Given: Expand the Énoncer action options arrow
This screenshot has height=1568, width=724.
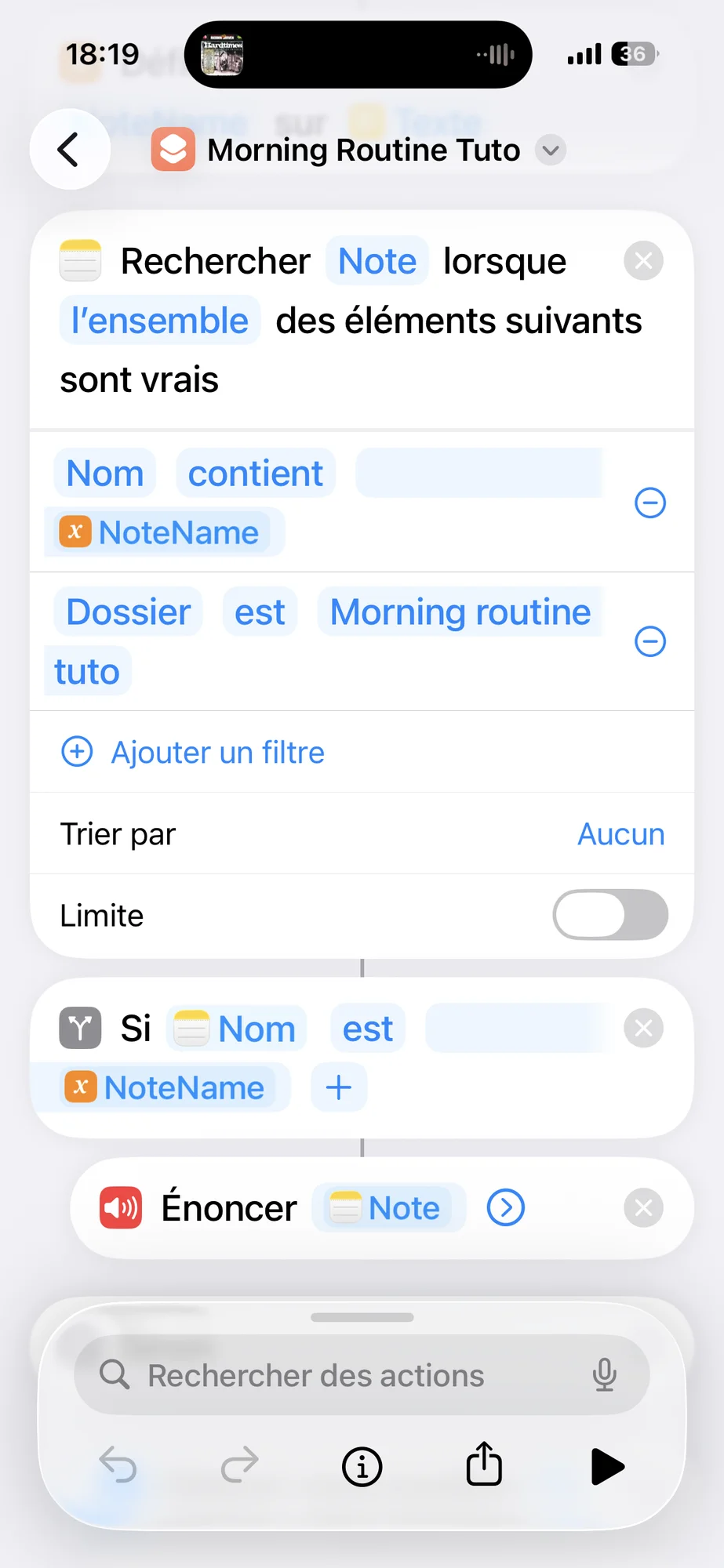Looking at the screenshot, I should (505, 1207).
